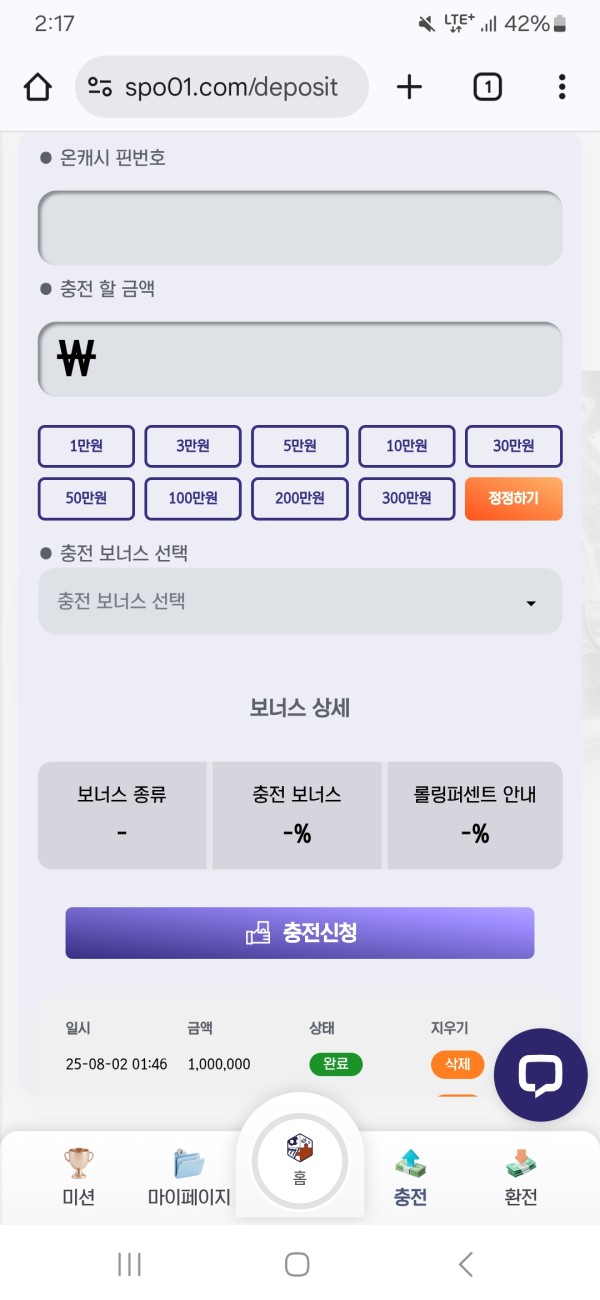Choose the 50만원 amount button

click(x=86, y=498)
